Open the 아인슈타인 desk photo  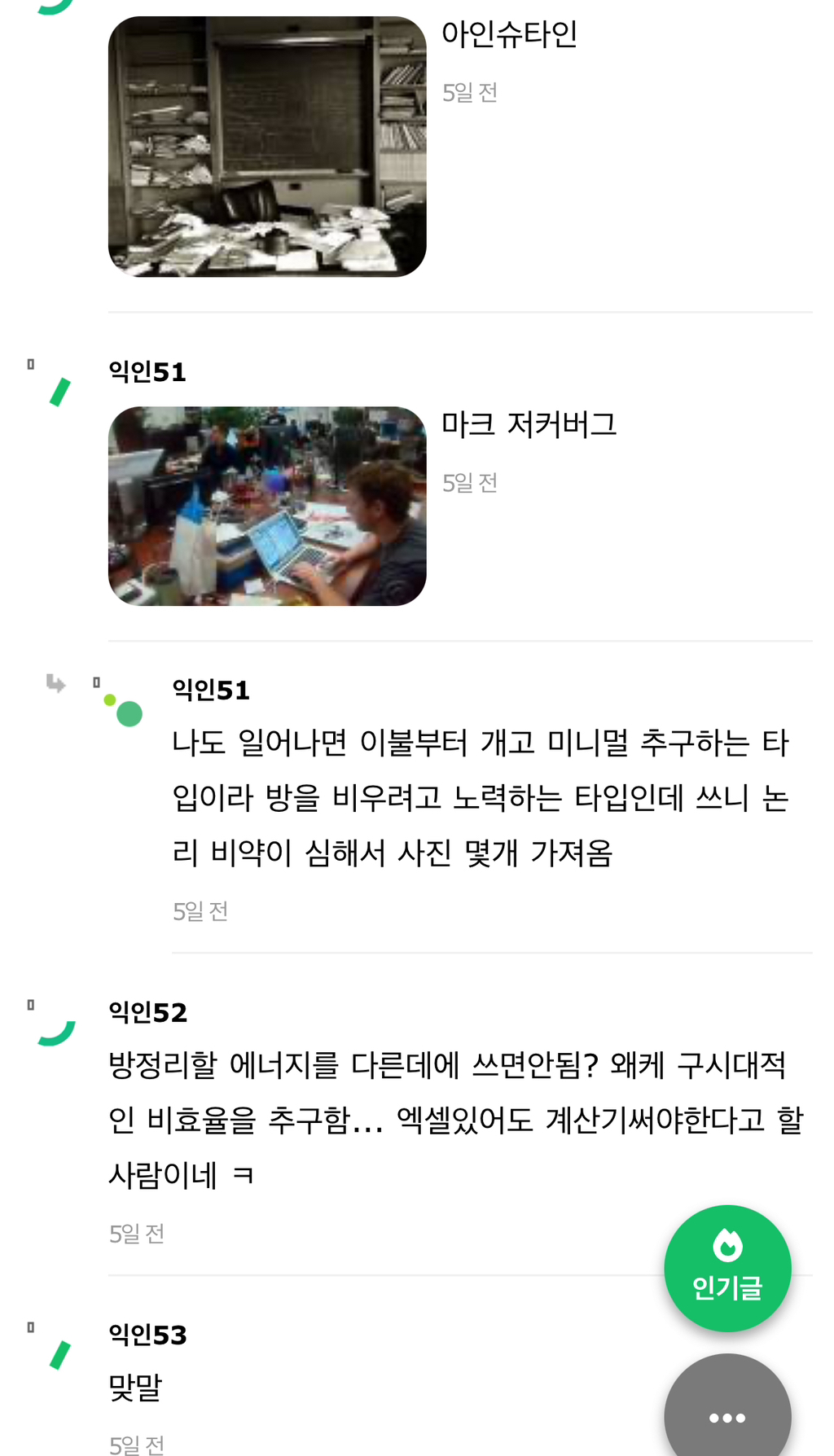click(x=267, y=147)
